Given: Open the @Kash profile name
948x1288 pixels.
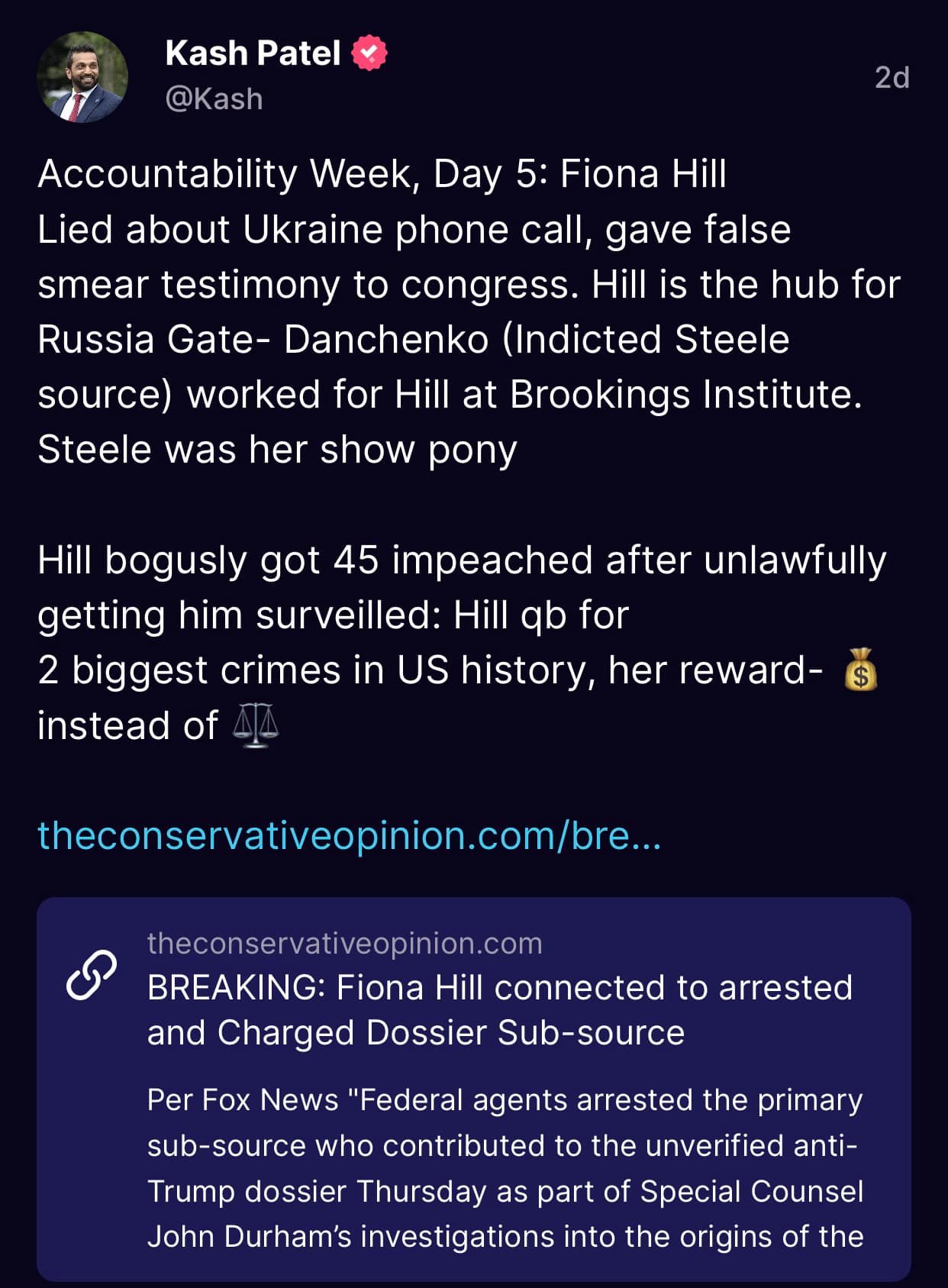Looking at the screenshot, I should 214,99.
